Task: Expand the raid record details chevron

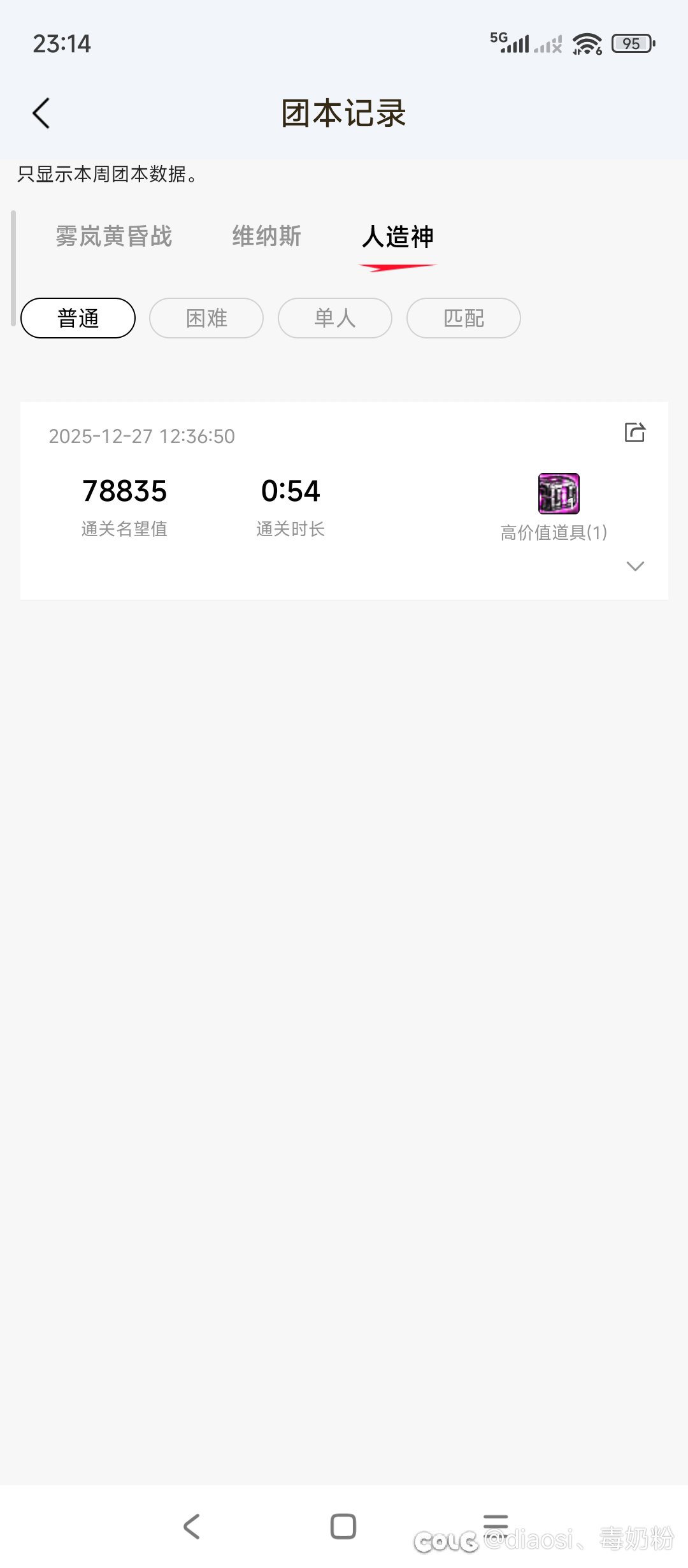Action: coord(635,566)
